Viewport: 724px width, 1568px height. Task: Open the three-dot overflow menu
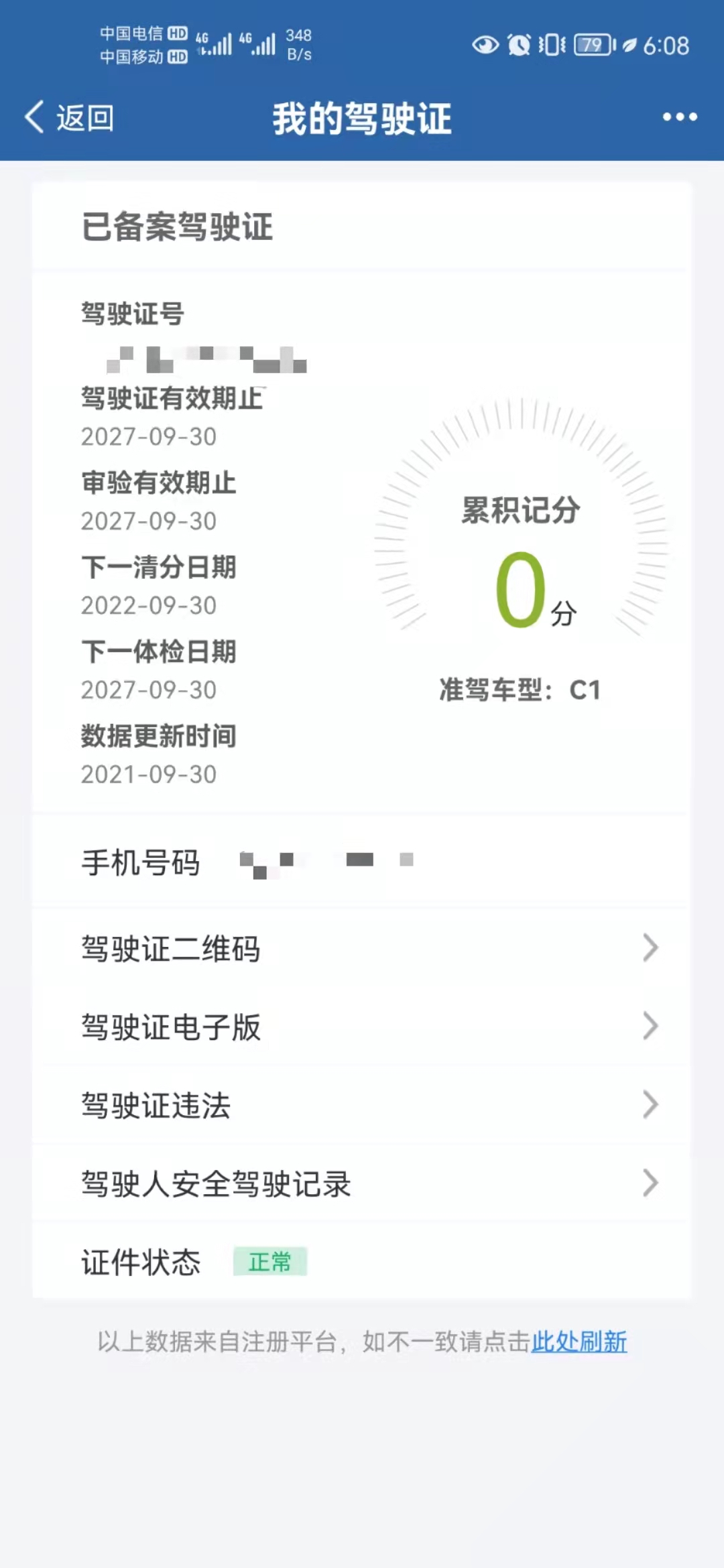point(680,117)
